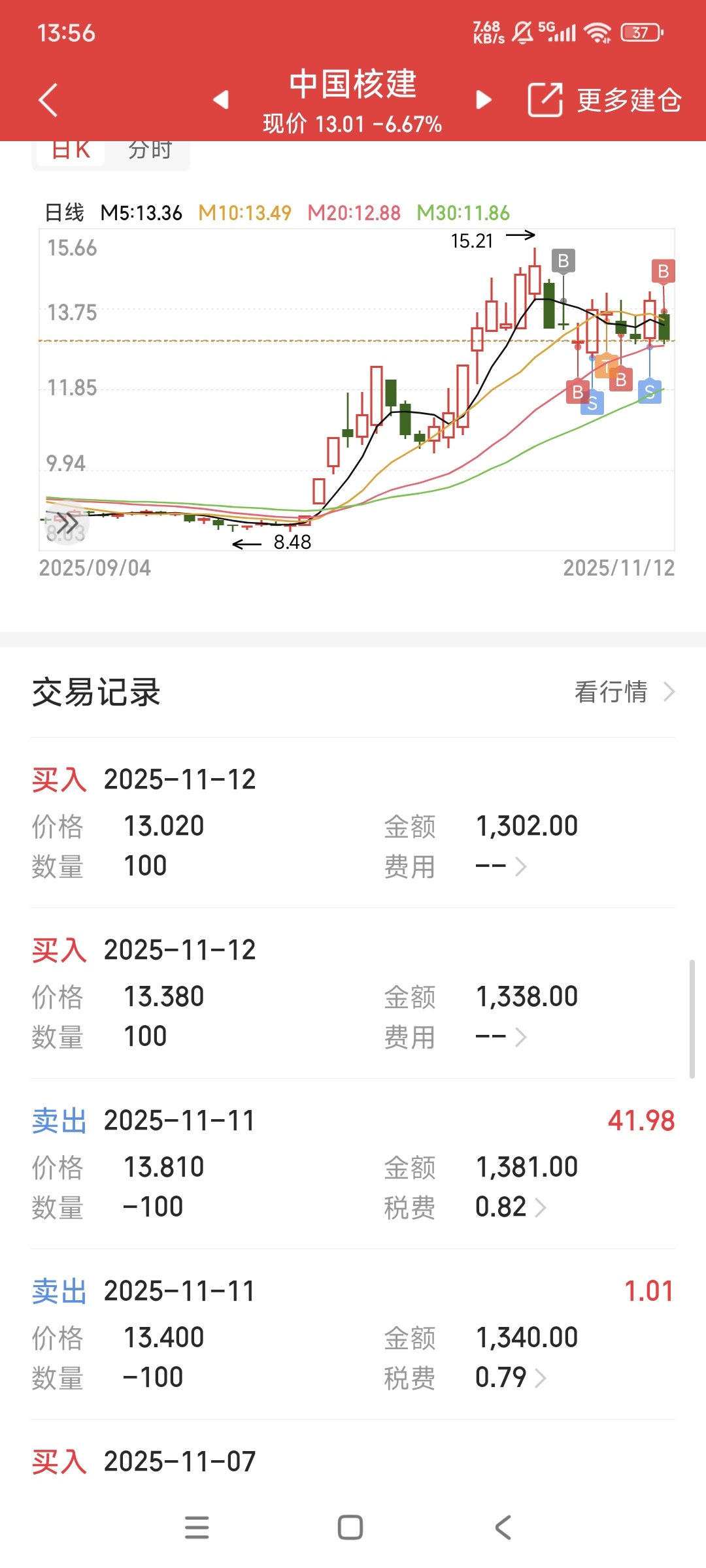Open tax fee 0.82 details
706x1568 pixels.
pyautogui.click(x=511, y=1207)
